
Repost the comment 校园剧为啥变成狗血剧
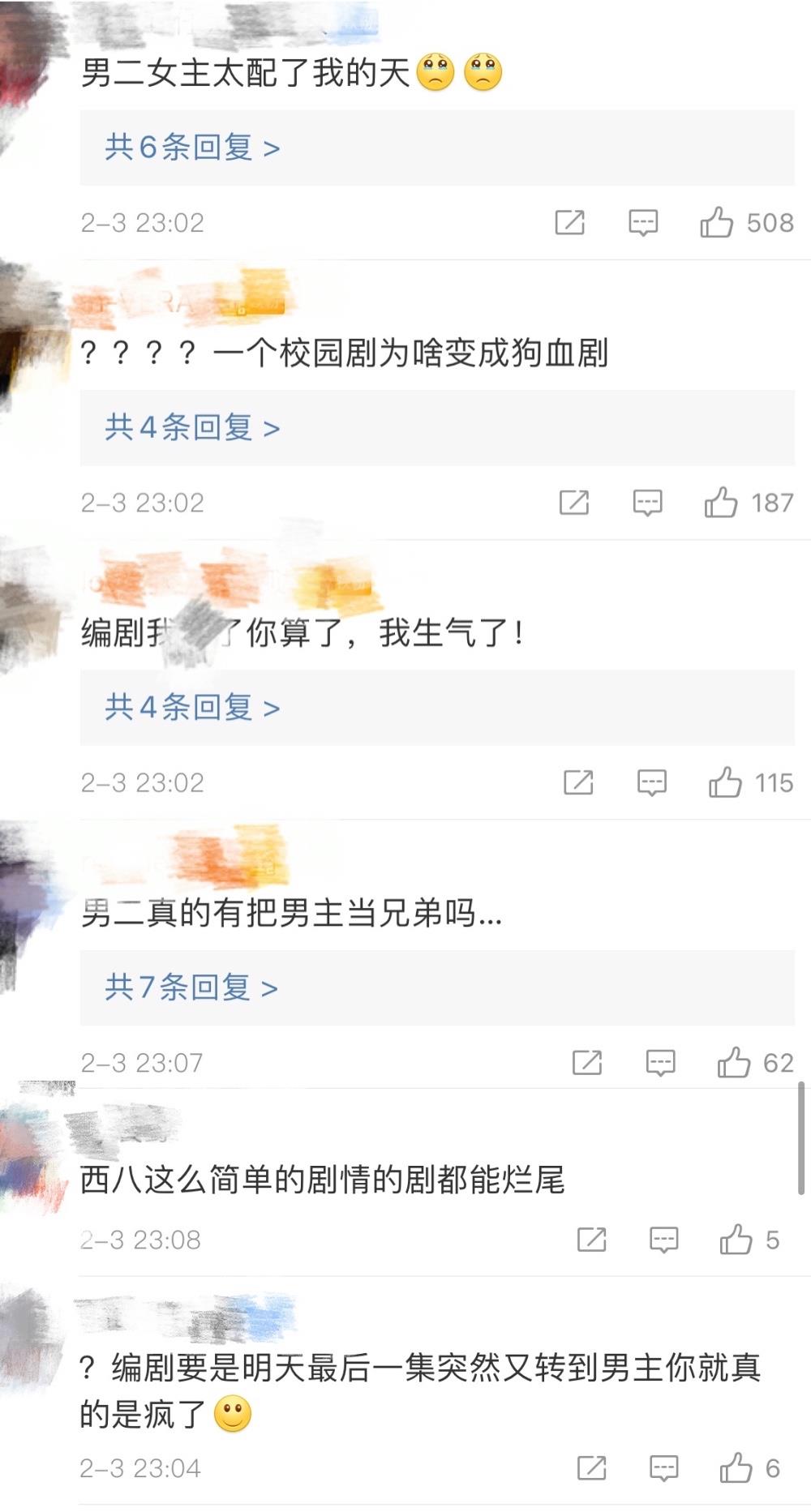pyautogui.click(x=574, y=503)
